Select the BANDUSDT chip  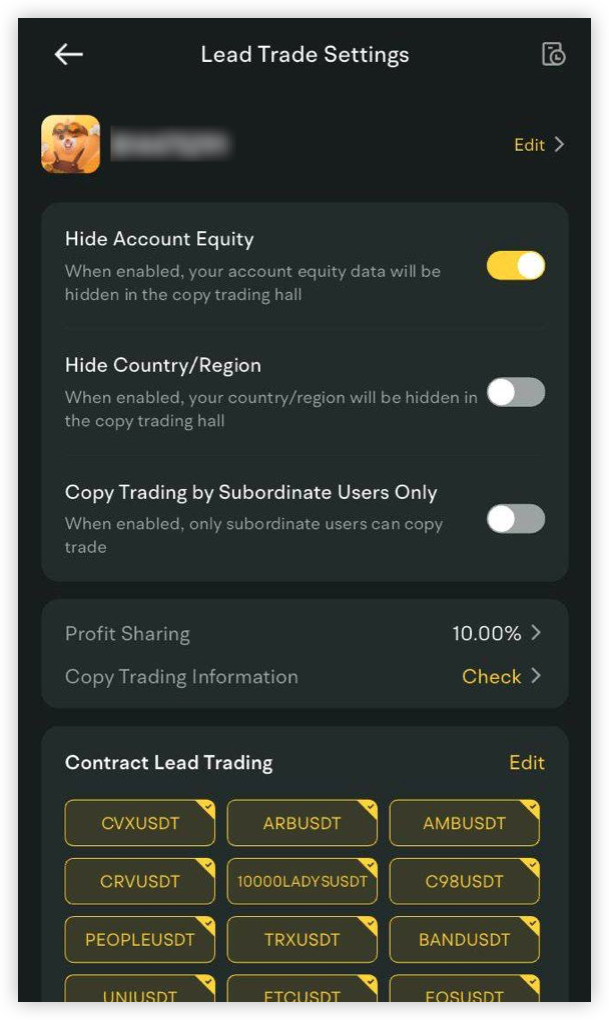(x=465, y=939)
